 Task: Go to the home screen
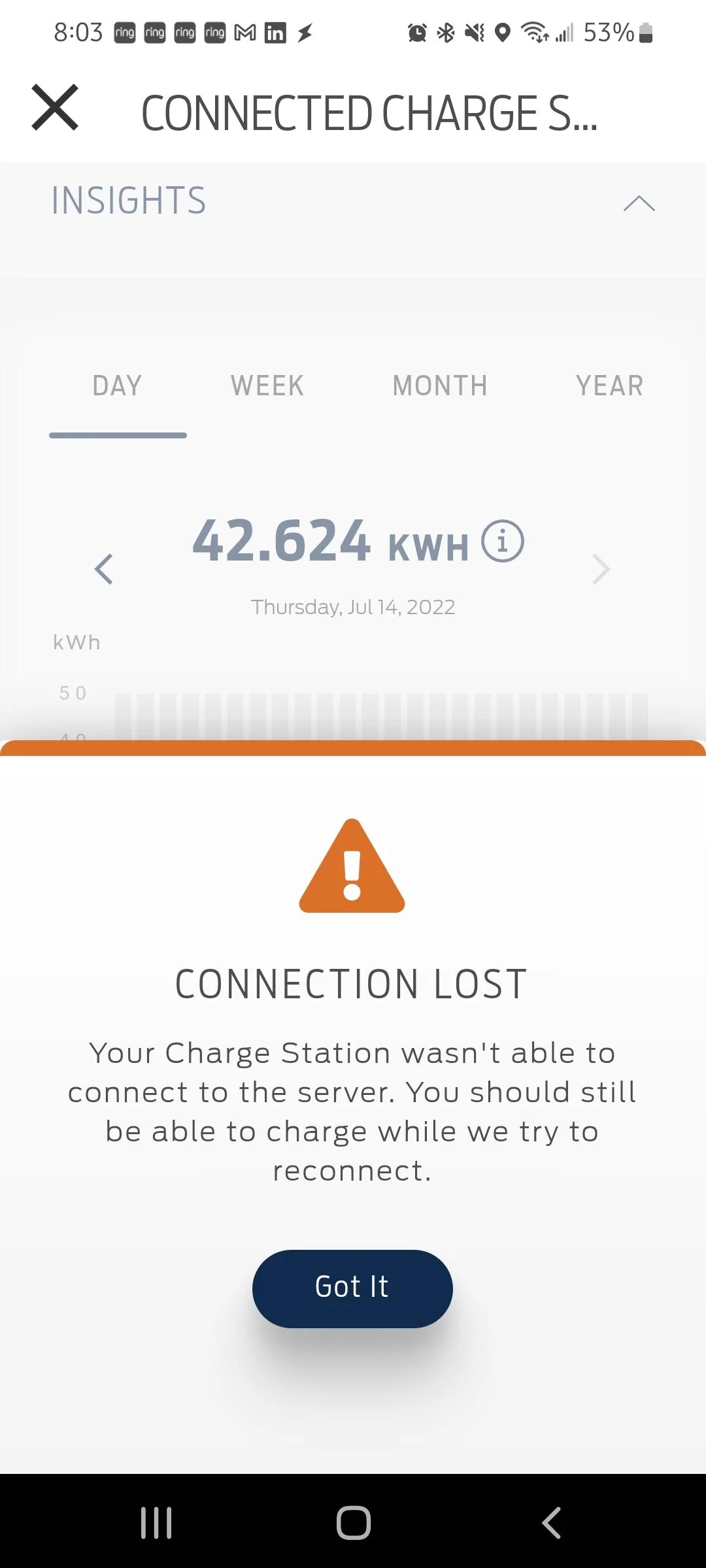tap(353, 1523)
